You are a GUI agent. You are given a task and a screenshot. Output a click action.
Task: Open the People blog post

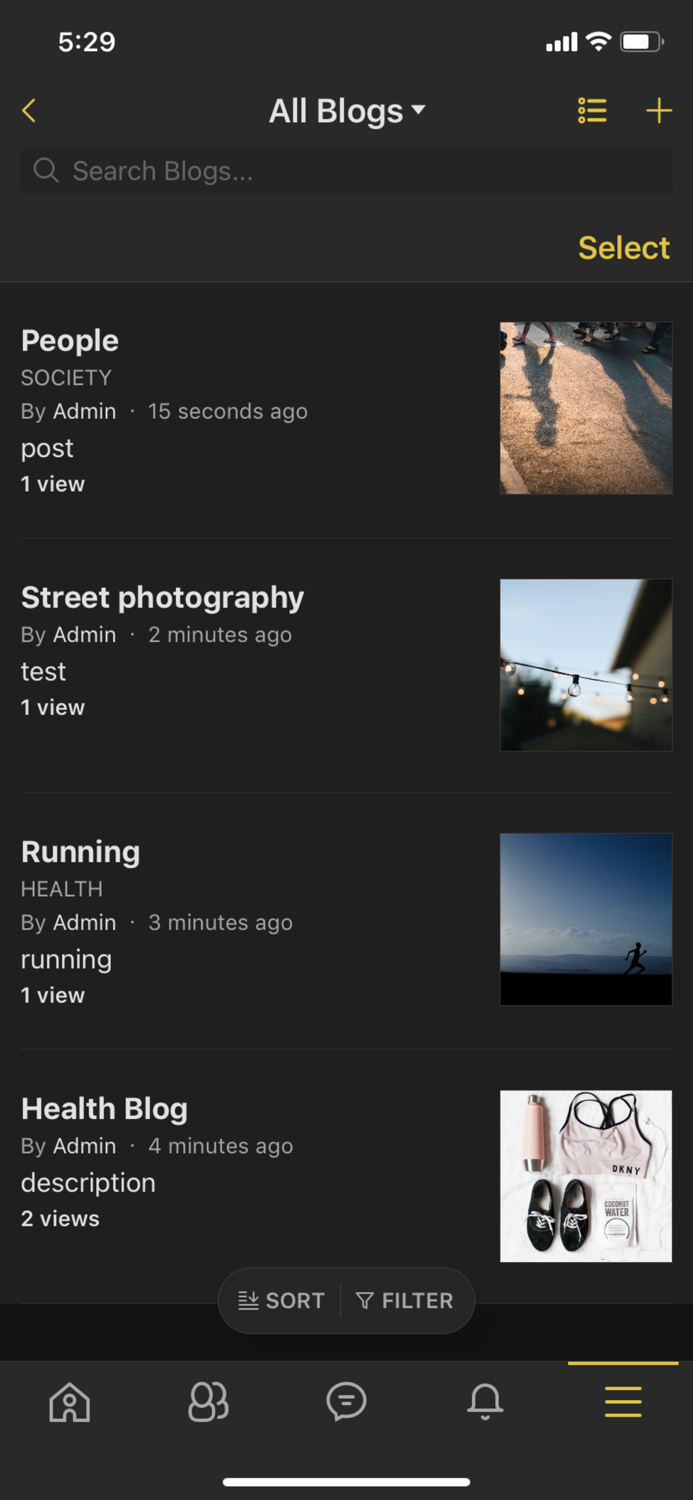point(70,341)
